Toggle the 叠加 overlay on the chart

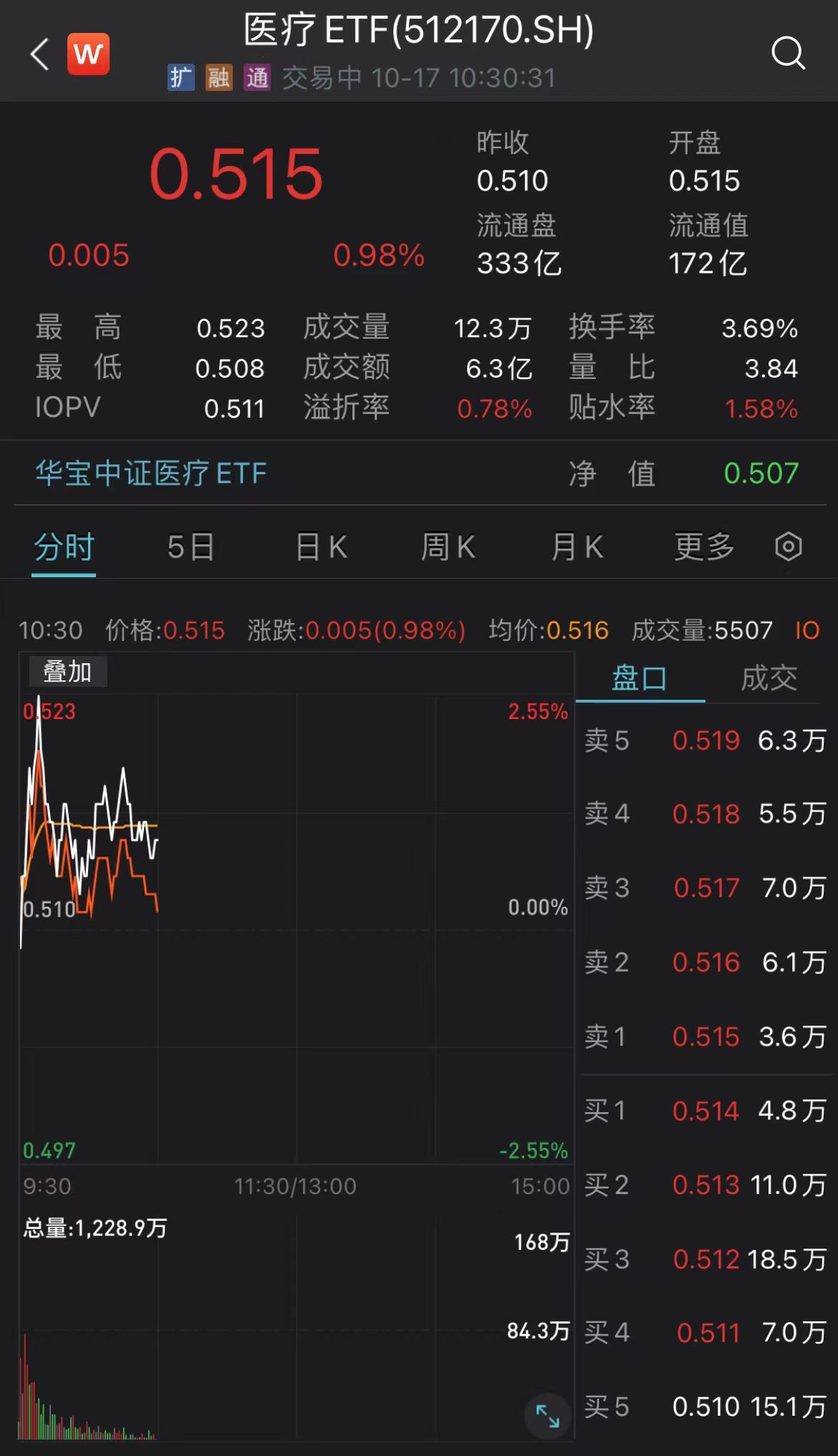68,672
